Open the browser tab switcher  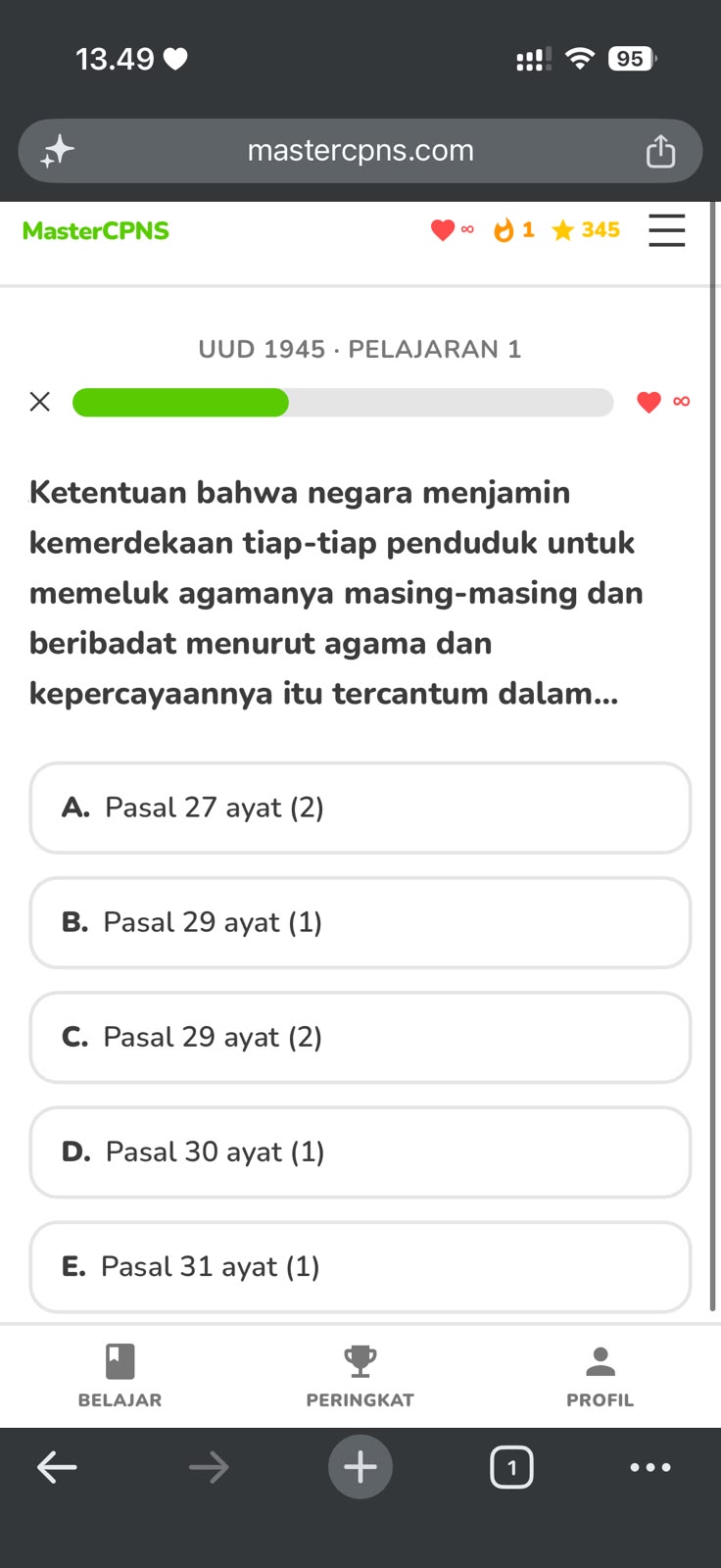511,1467
